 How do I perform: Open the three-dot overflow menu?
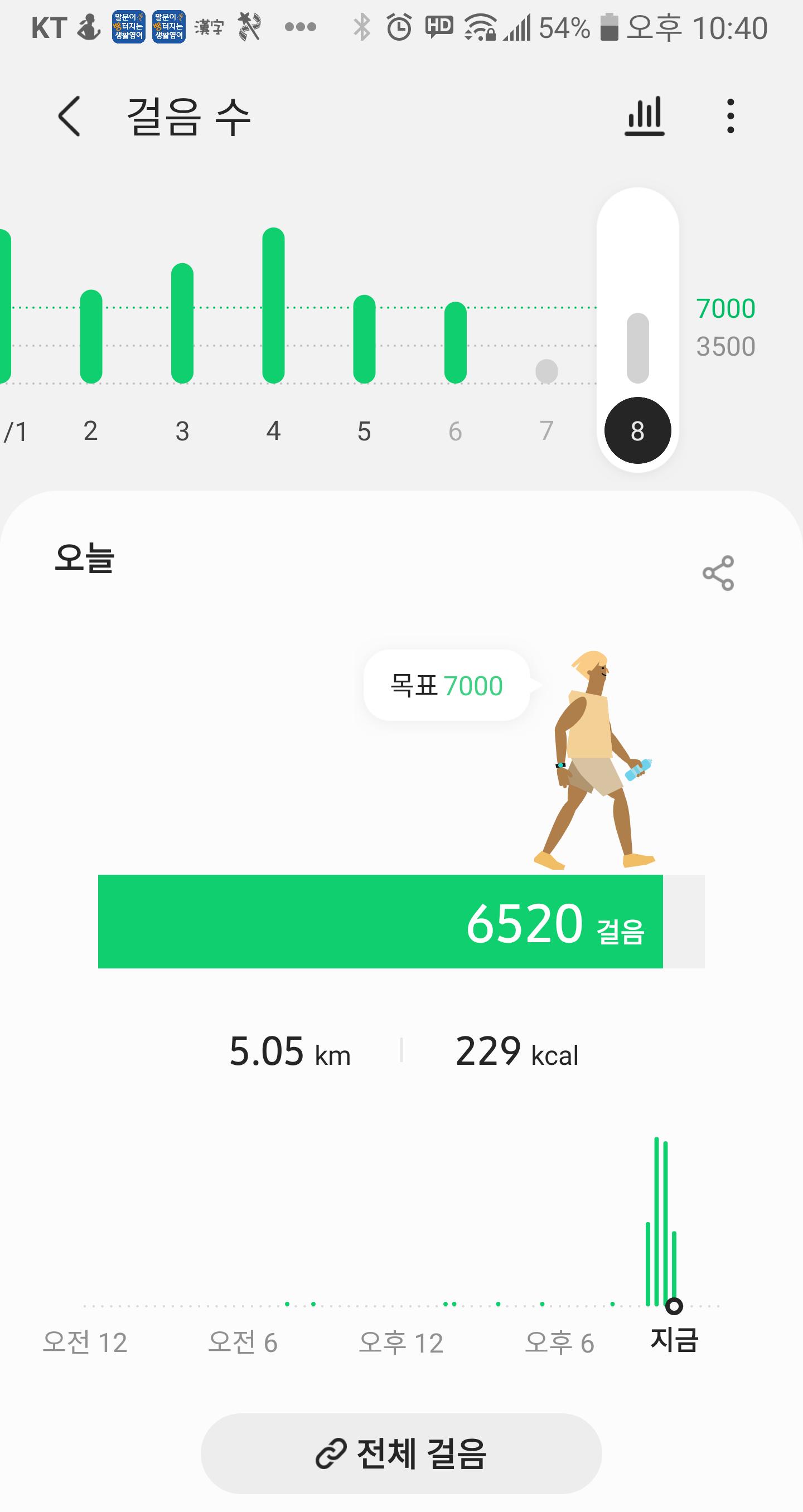pos(730,116)
